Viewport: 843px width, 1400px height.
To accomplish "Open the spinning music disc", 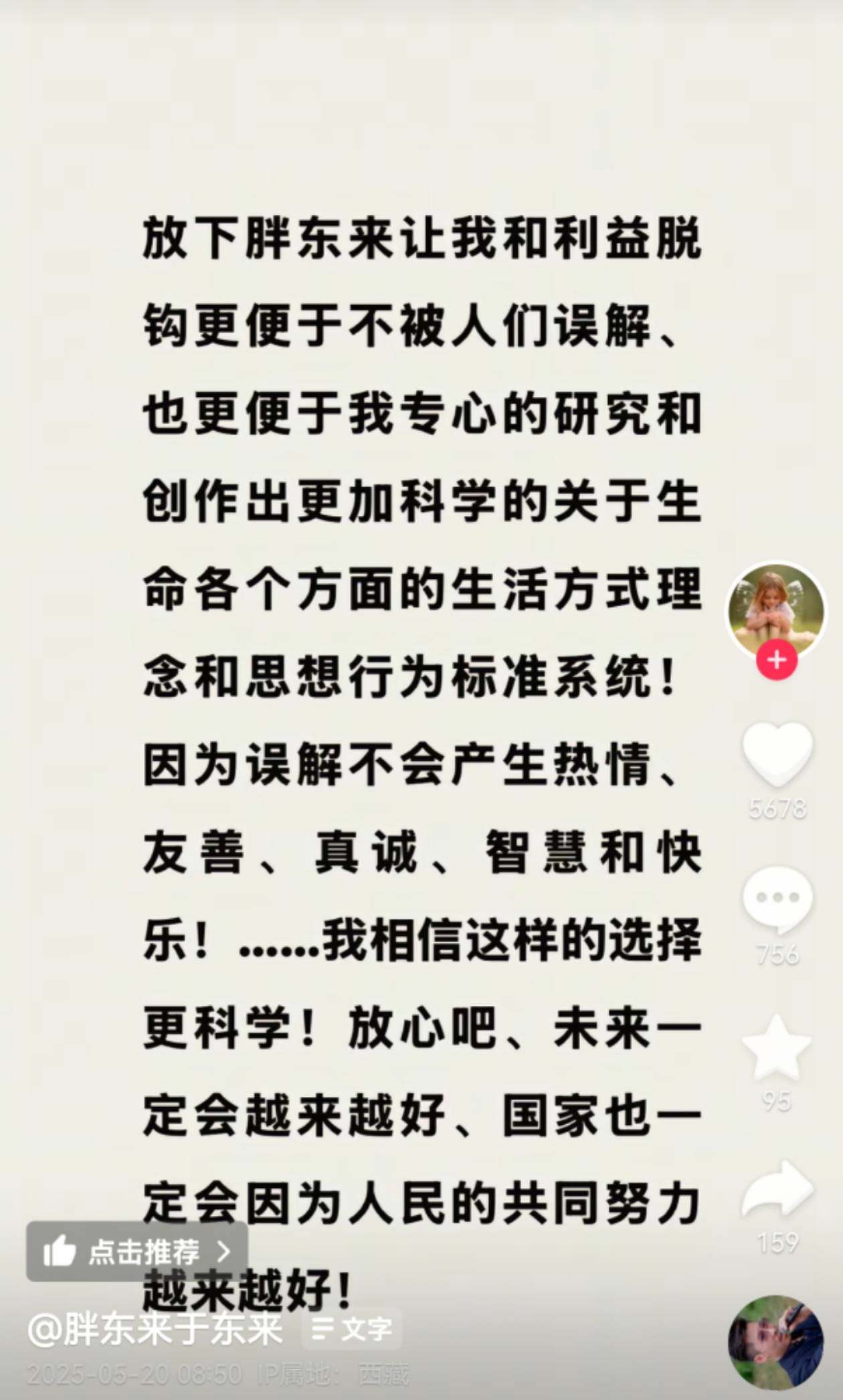I will pos(775,1342).
